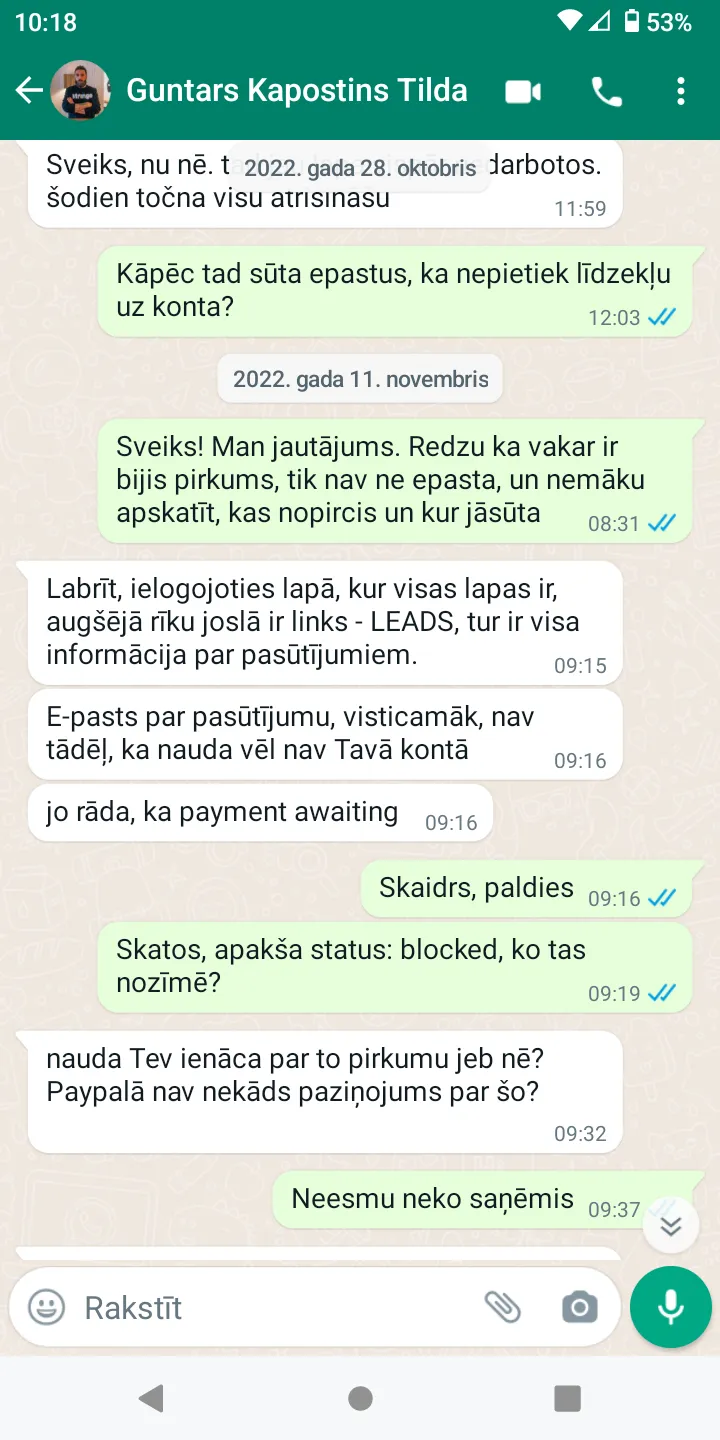Open Guntars Kapostins Tilda contact info
This screenshot has width=720, height=1440.
point(296,91)
